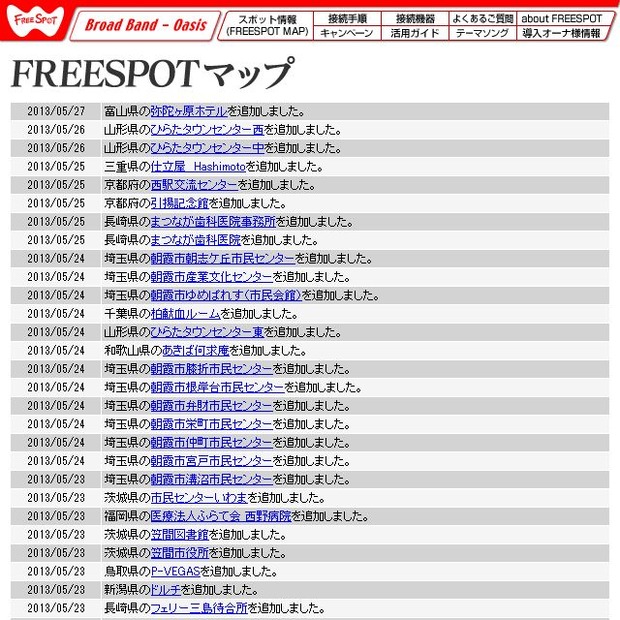Tap the 引揚記念館 link
620x620 pixels.
182,203
